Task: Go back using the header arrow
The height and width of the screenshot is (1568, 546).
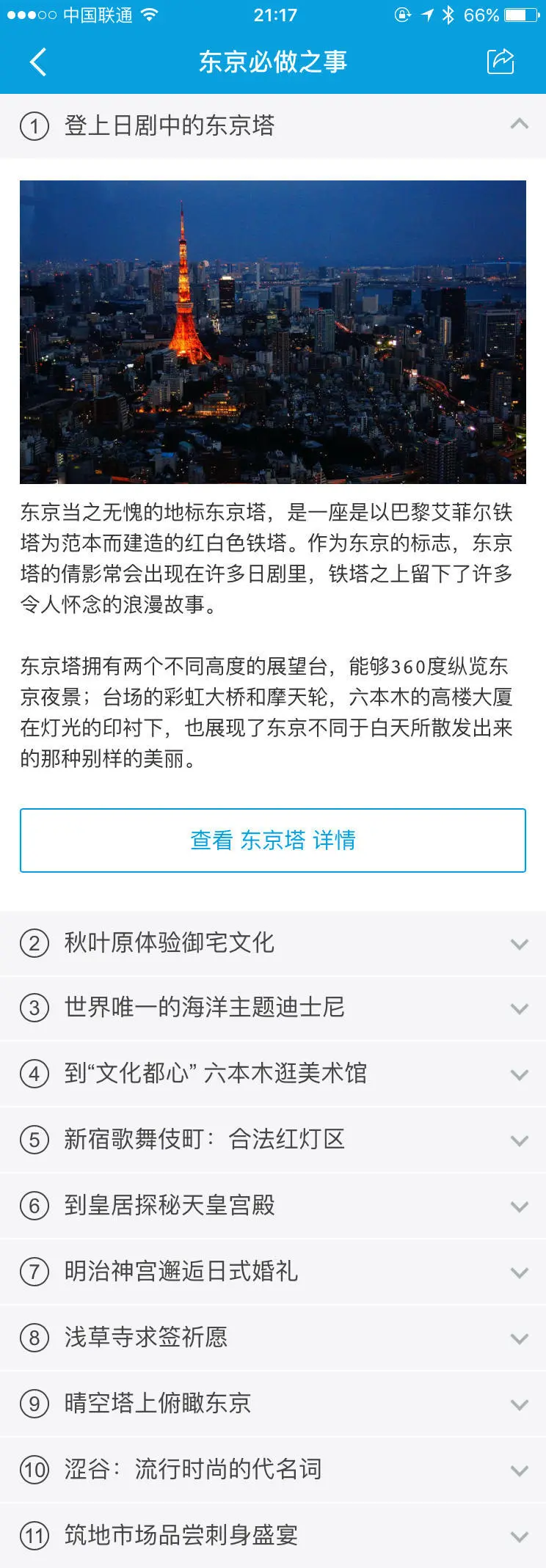Action: tap(38, 62)
